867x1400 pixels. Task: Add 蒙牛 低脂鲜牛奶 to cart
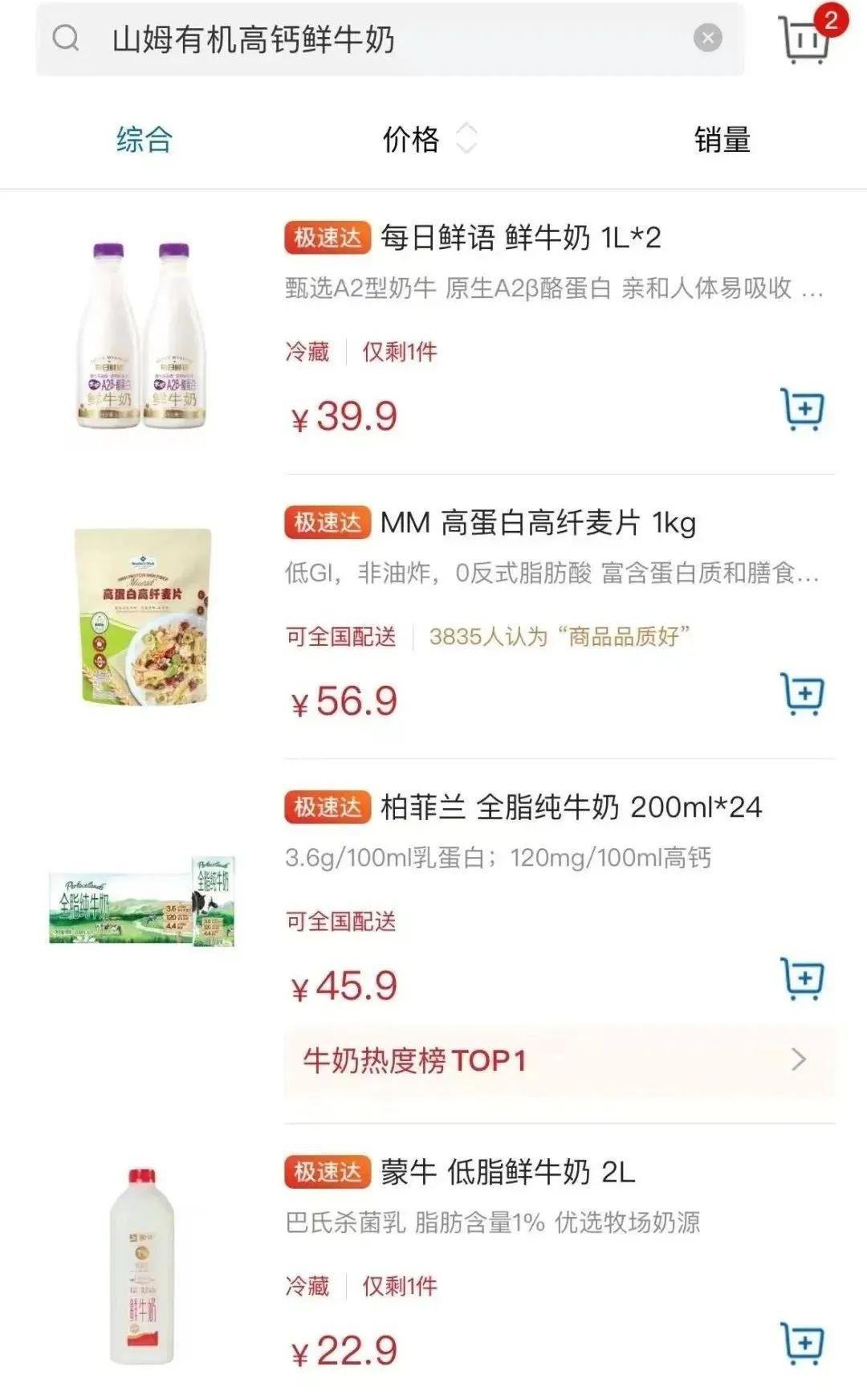802,1343
